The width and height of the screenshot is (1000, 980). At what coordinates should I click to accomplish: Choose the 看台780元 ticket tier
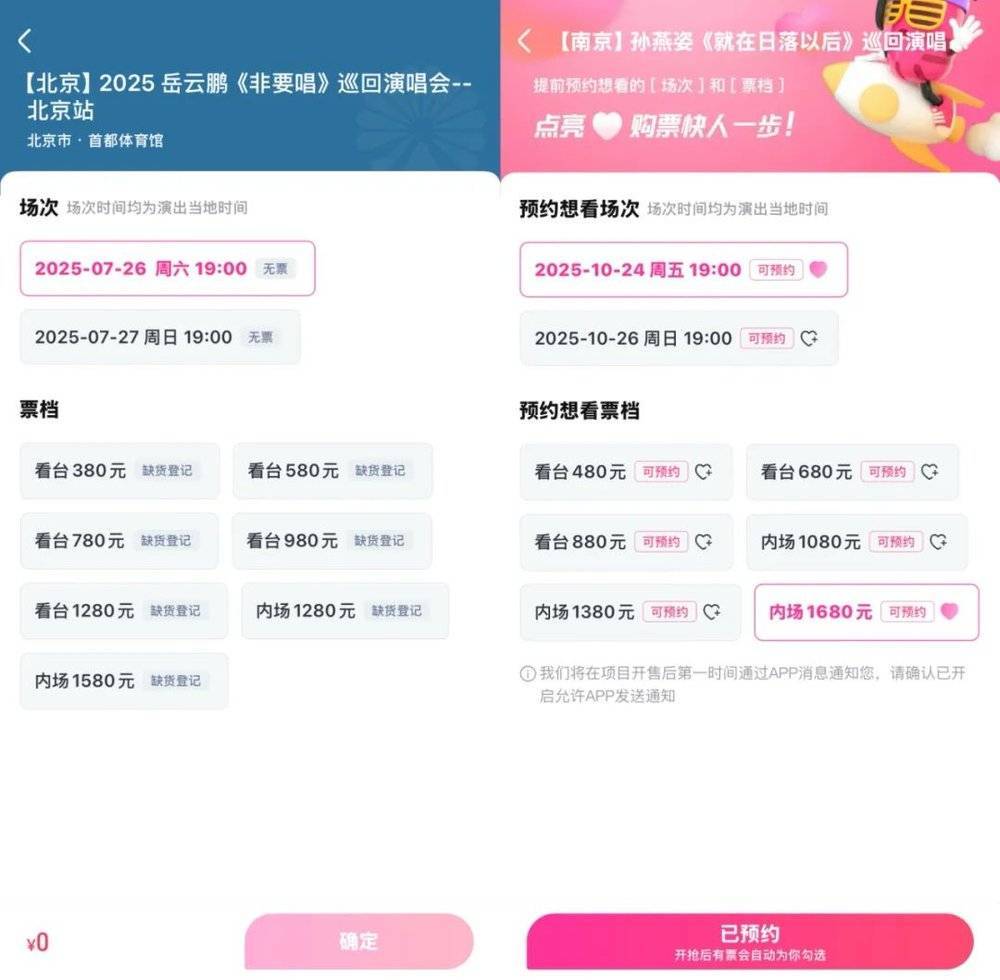(119, 540)
